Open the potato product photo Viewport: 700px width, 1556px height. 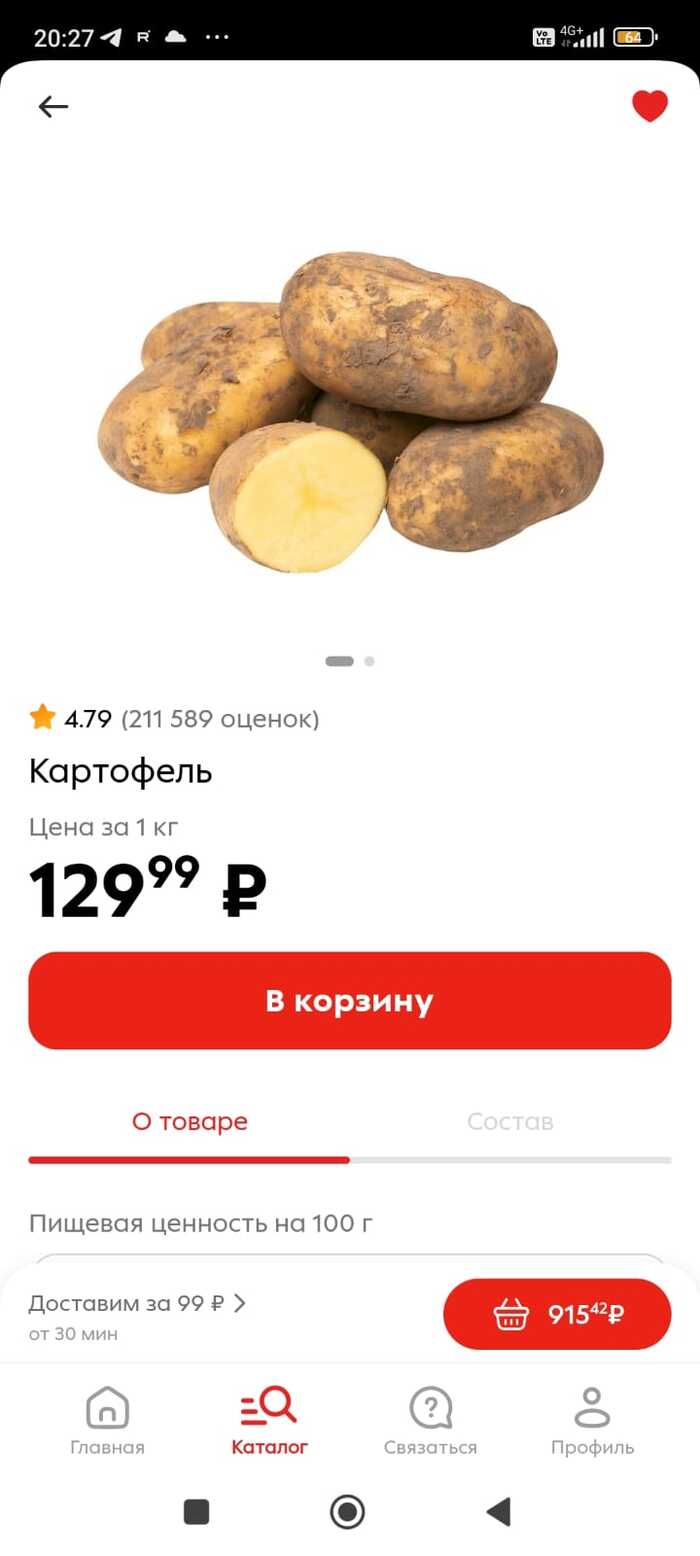click(350, 412)
